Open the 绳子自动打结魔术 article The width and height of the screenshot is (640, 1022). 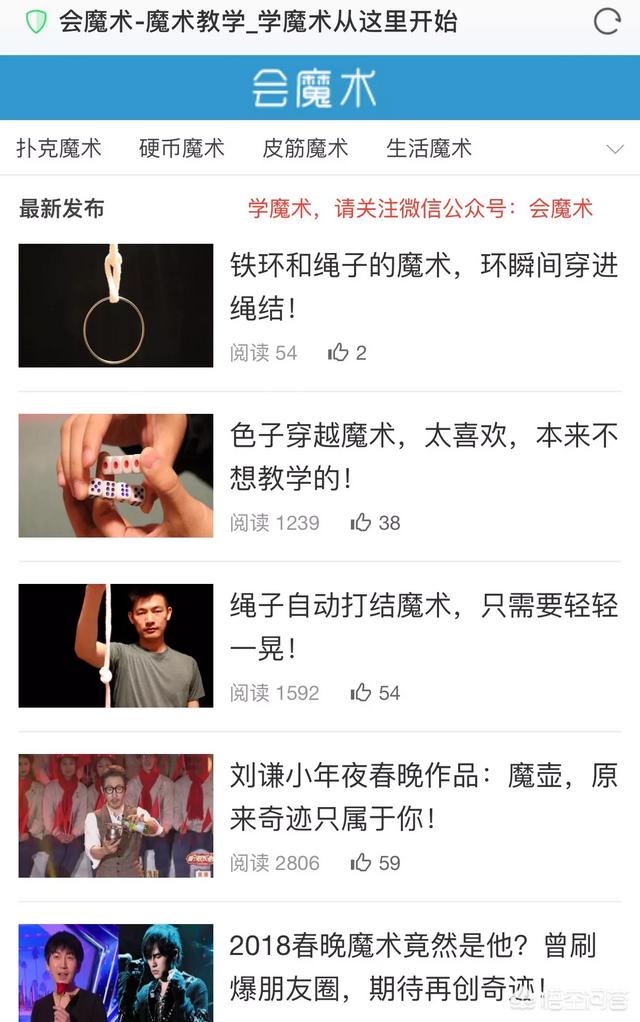[x=424, y=627]
